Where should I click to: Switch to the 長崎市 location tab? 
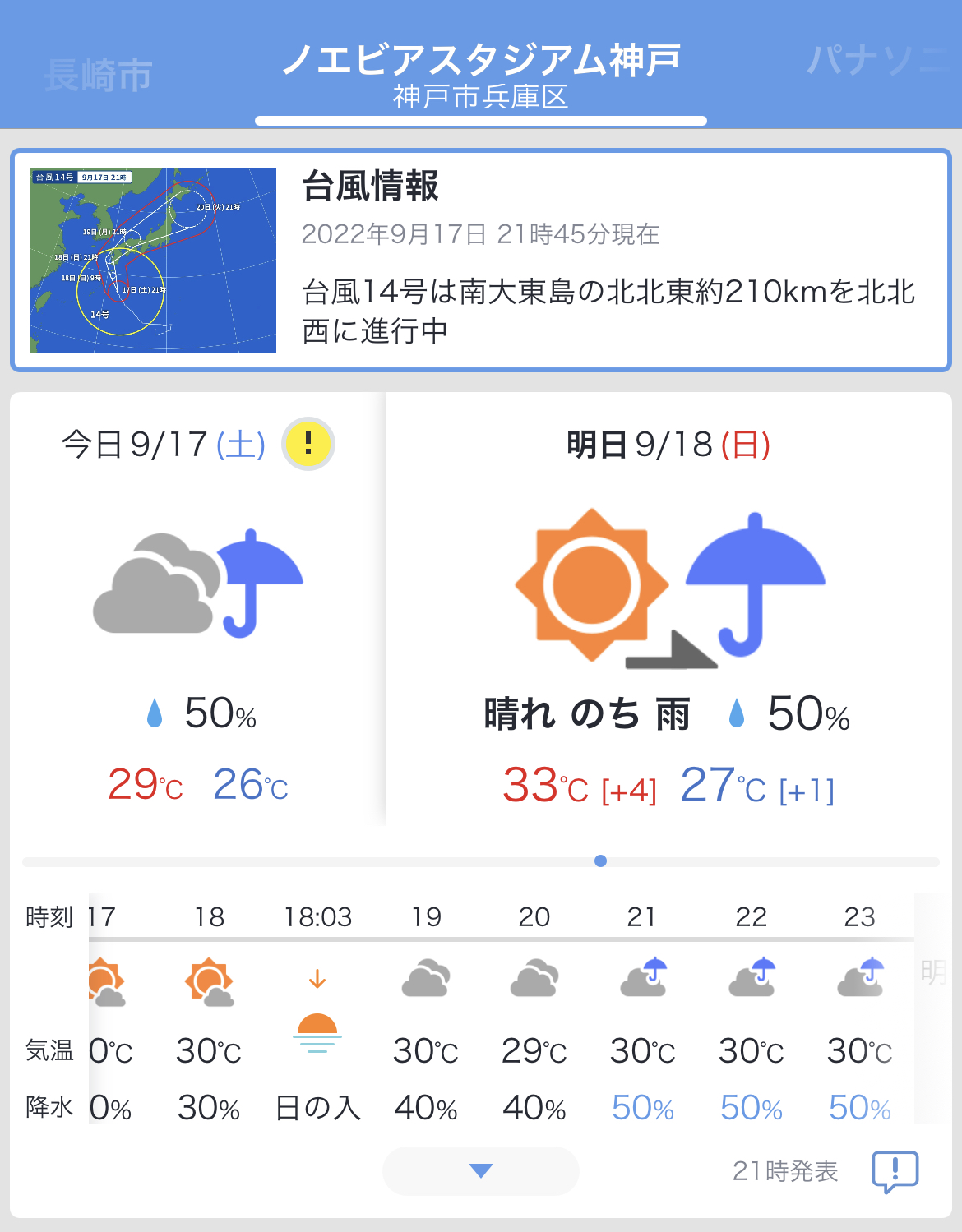point(99,76)
